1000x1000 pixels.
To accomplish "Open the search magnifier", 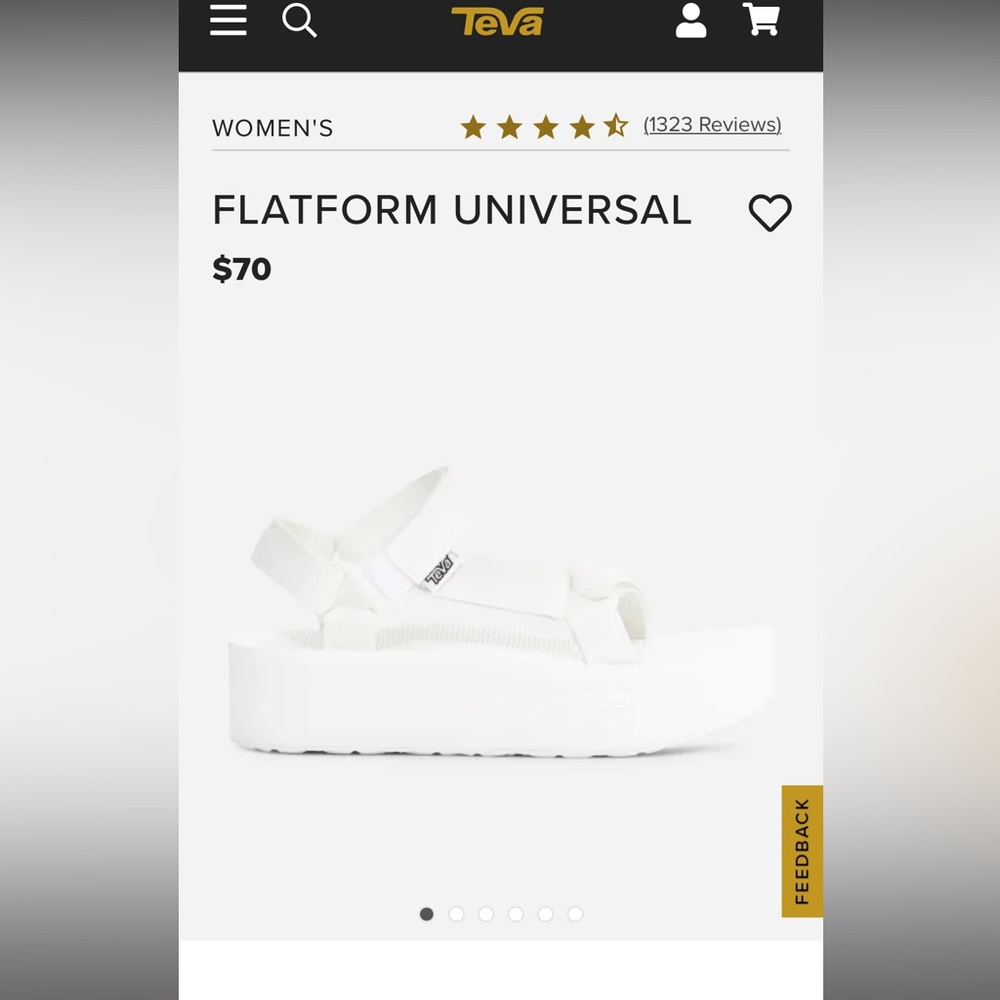I will pos(299,20).
